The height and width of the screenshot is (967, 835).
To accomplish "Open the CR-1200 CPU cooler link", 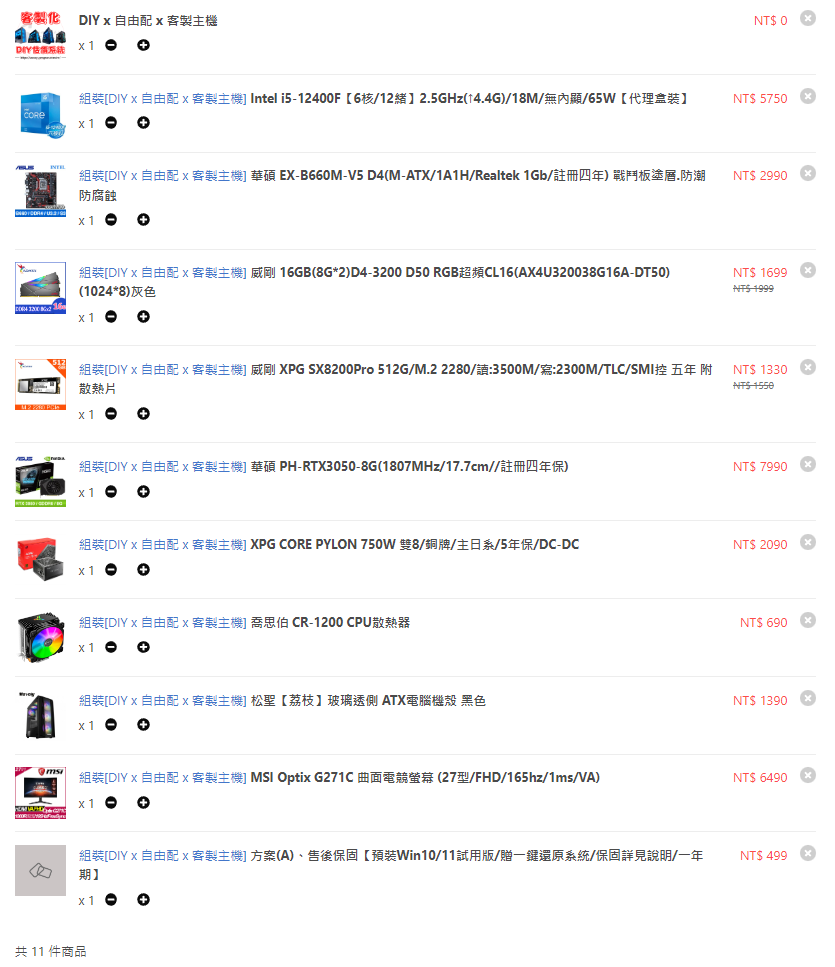I will click(244, 622).
